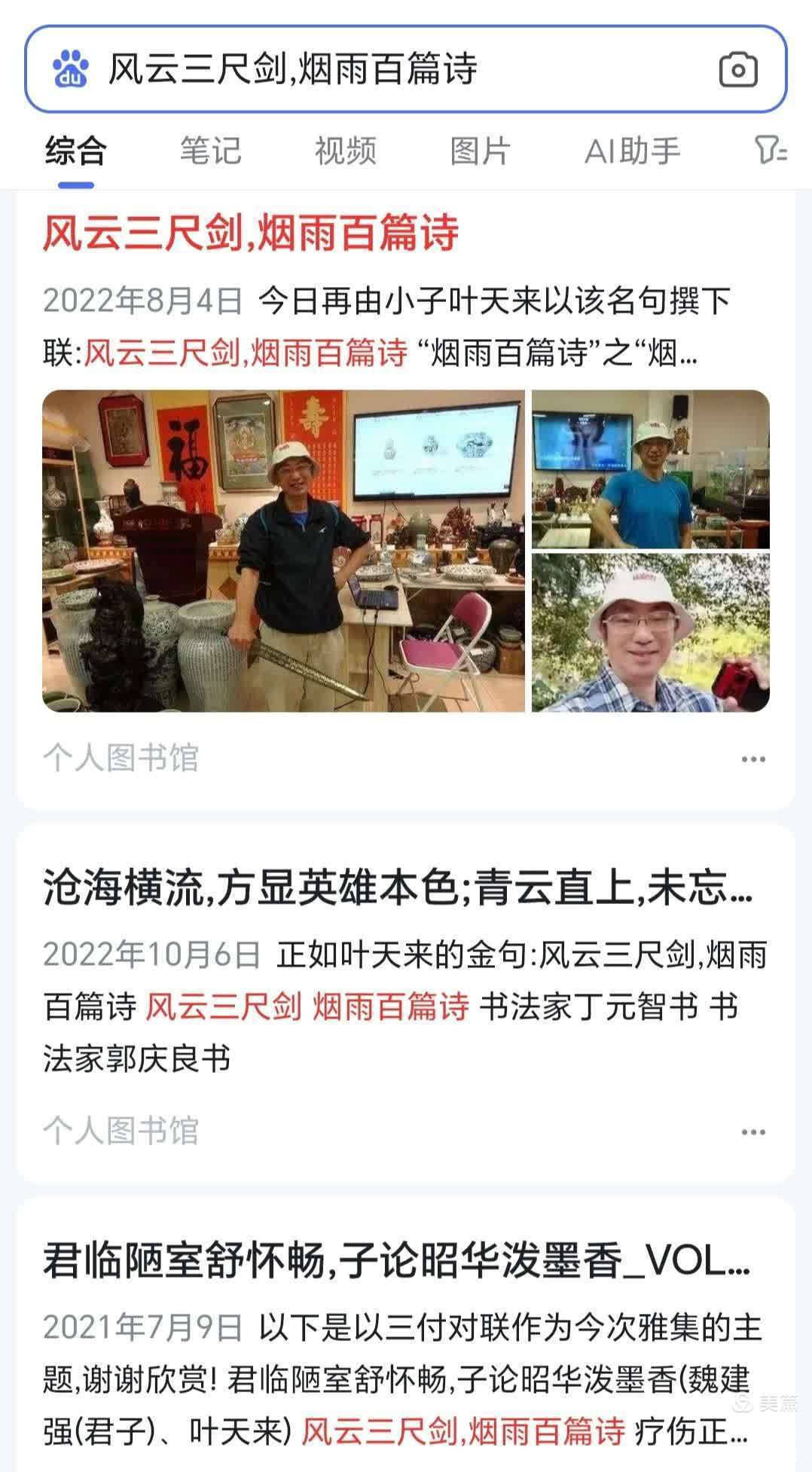Open the result 沧海横流,方显英雄本色
The width and height of the screenshot is (812, 1472).
tap(397, 887)
